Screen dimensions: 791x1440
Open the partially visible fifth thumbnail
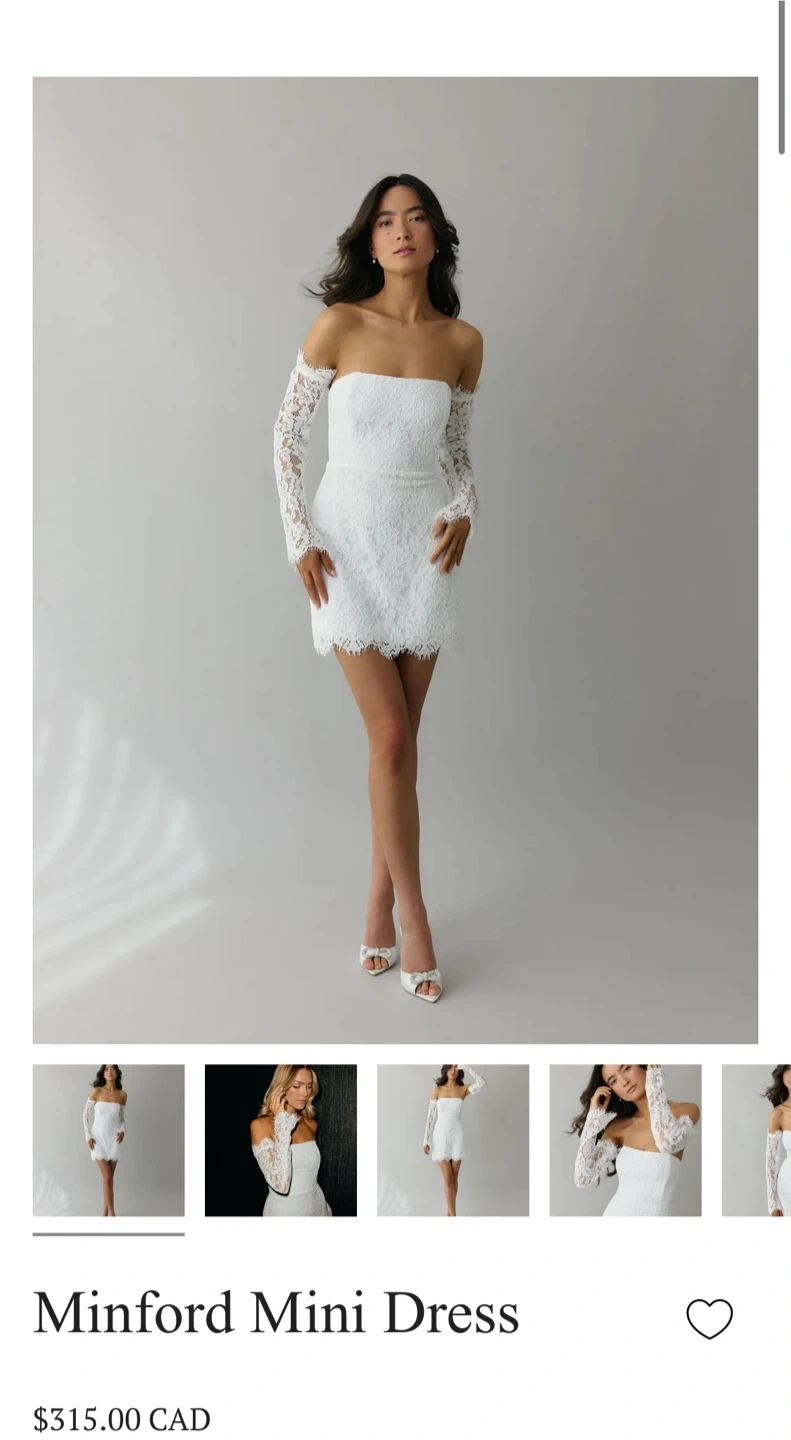pos(756,1140)
